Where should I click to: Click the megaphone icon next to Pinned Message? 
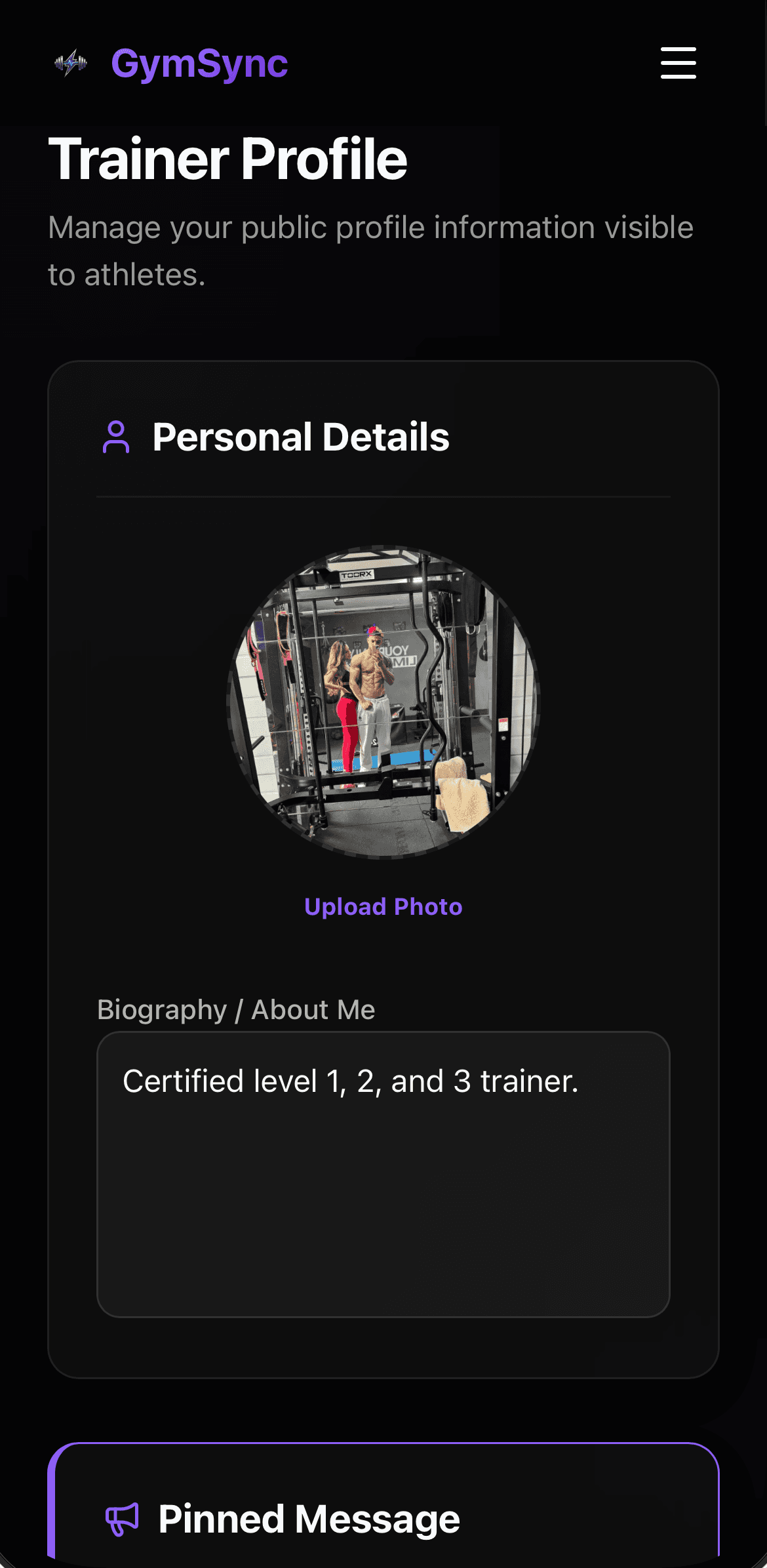point(122,1518)
